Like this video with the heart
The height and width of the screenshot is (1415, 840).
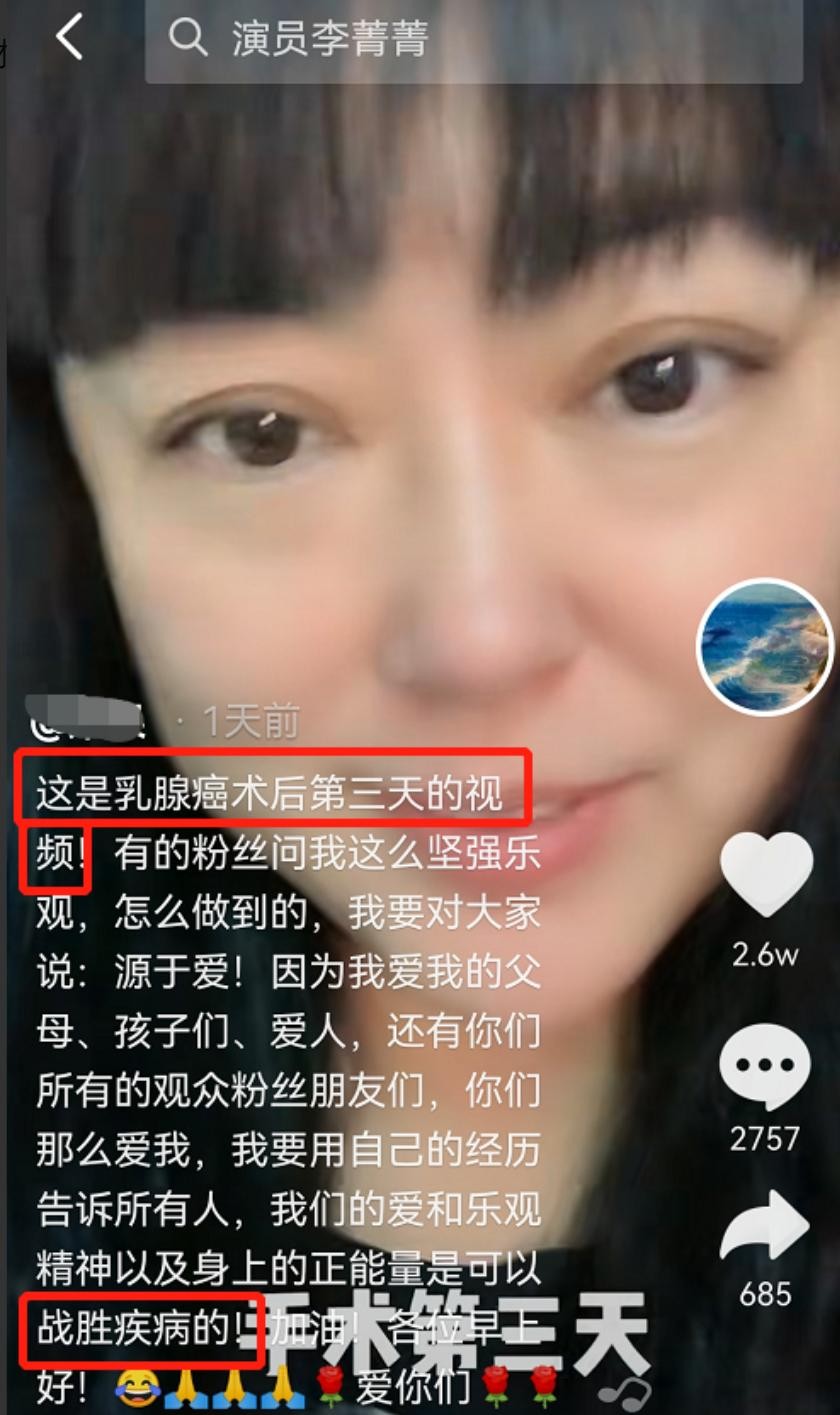[x=766, y=875]
